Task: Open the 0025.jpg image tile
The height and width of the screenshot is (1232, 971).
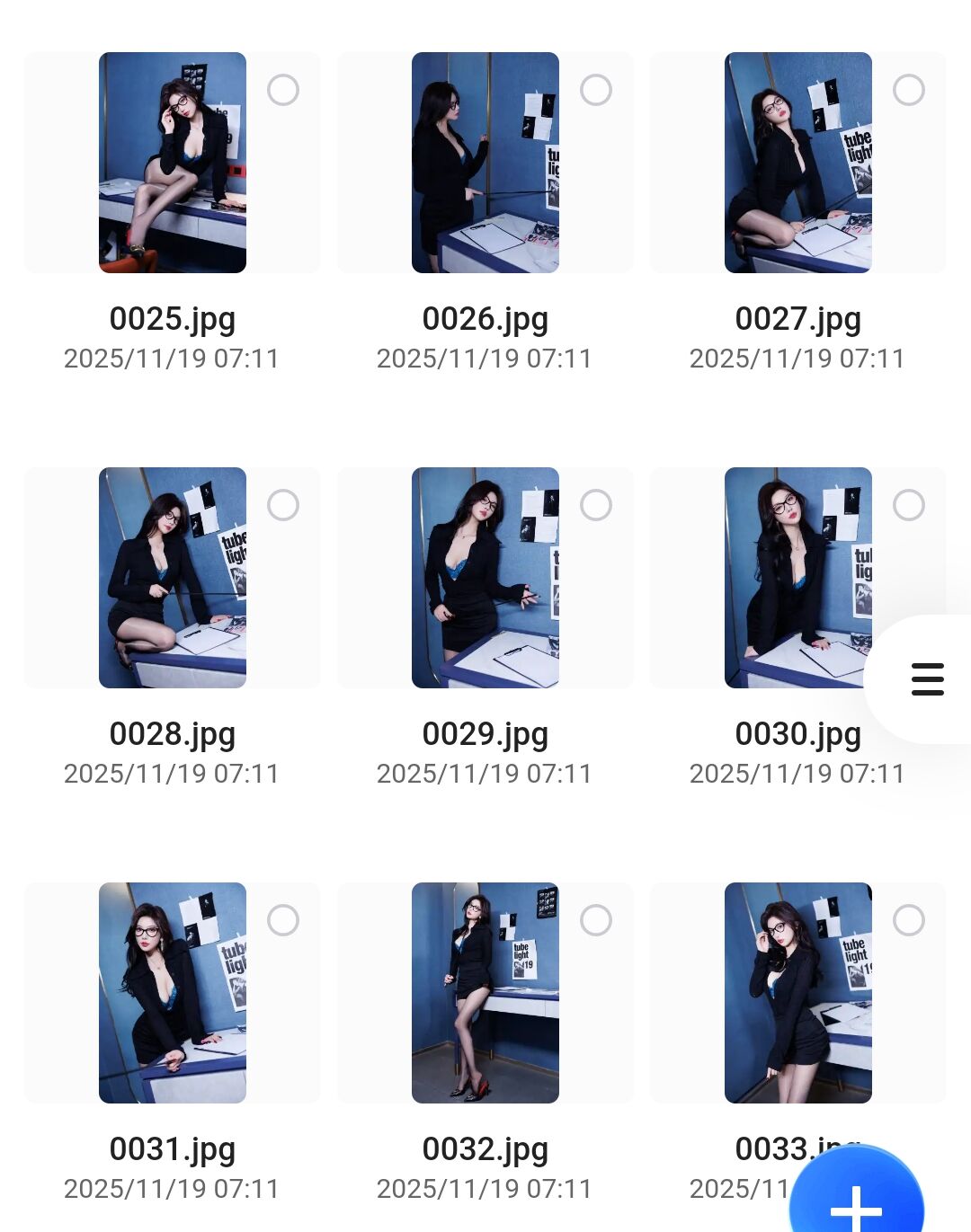Action: 172,163
